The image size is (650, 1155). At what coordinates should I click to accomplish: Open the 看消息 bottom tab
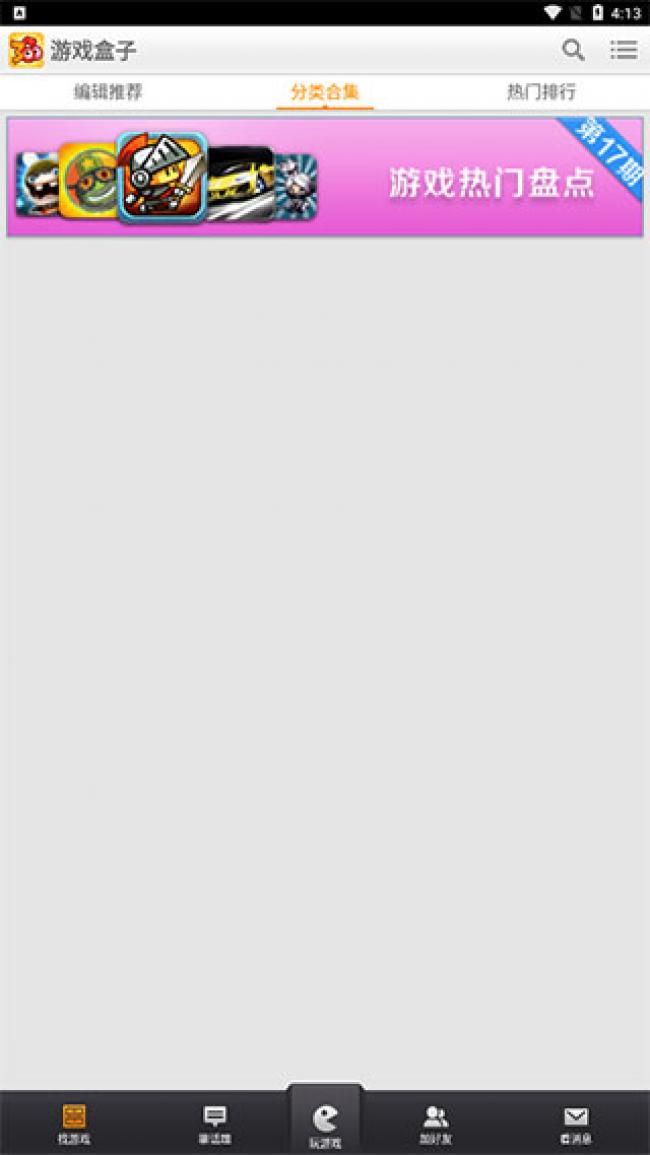click(576, 1123)
